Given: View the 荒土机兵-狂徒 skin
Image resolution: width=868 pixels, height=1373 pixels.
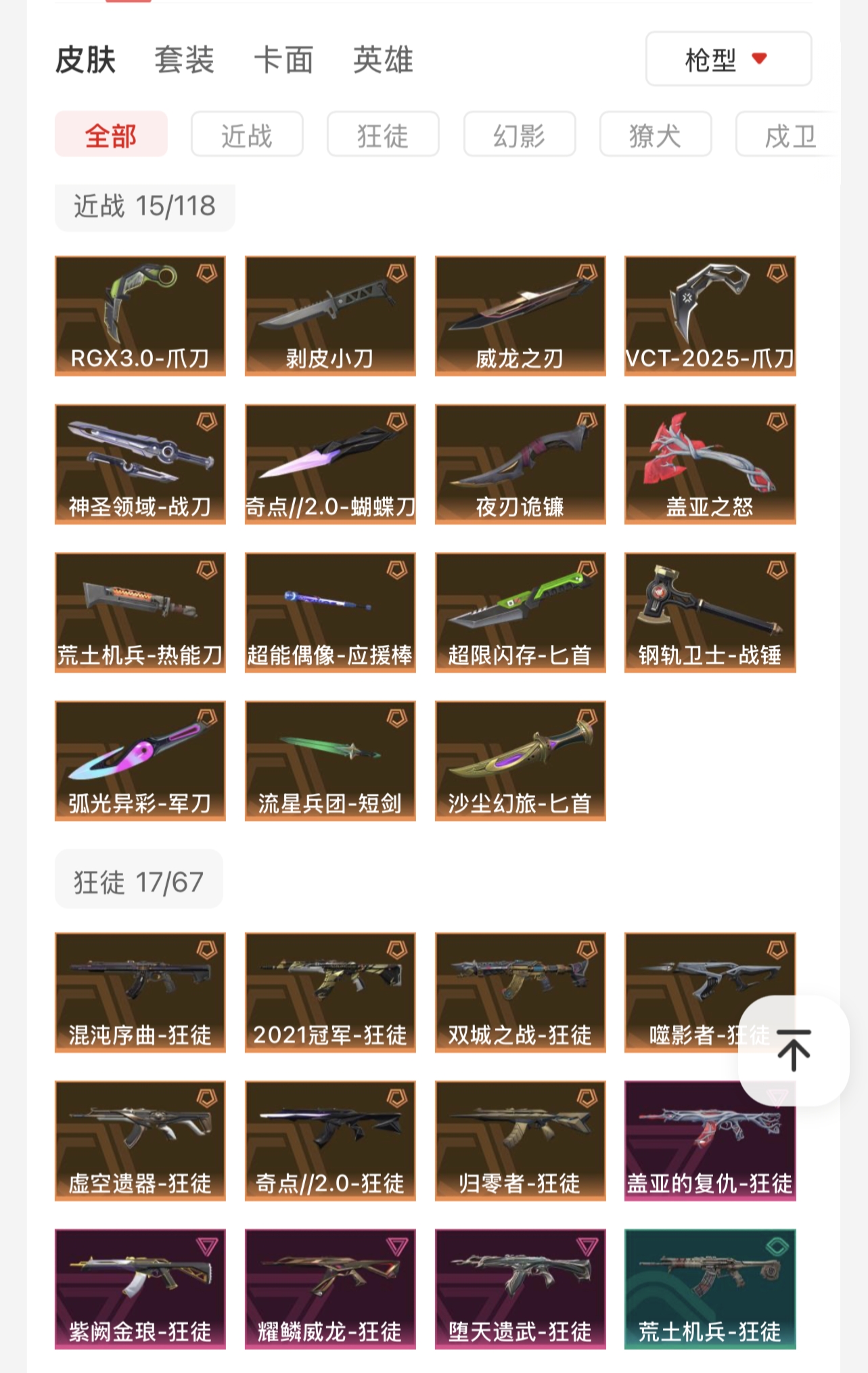Looking at the screenshot, I should 710,1288.
